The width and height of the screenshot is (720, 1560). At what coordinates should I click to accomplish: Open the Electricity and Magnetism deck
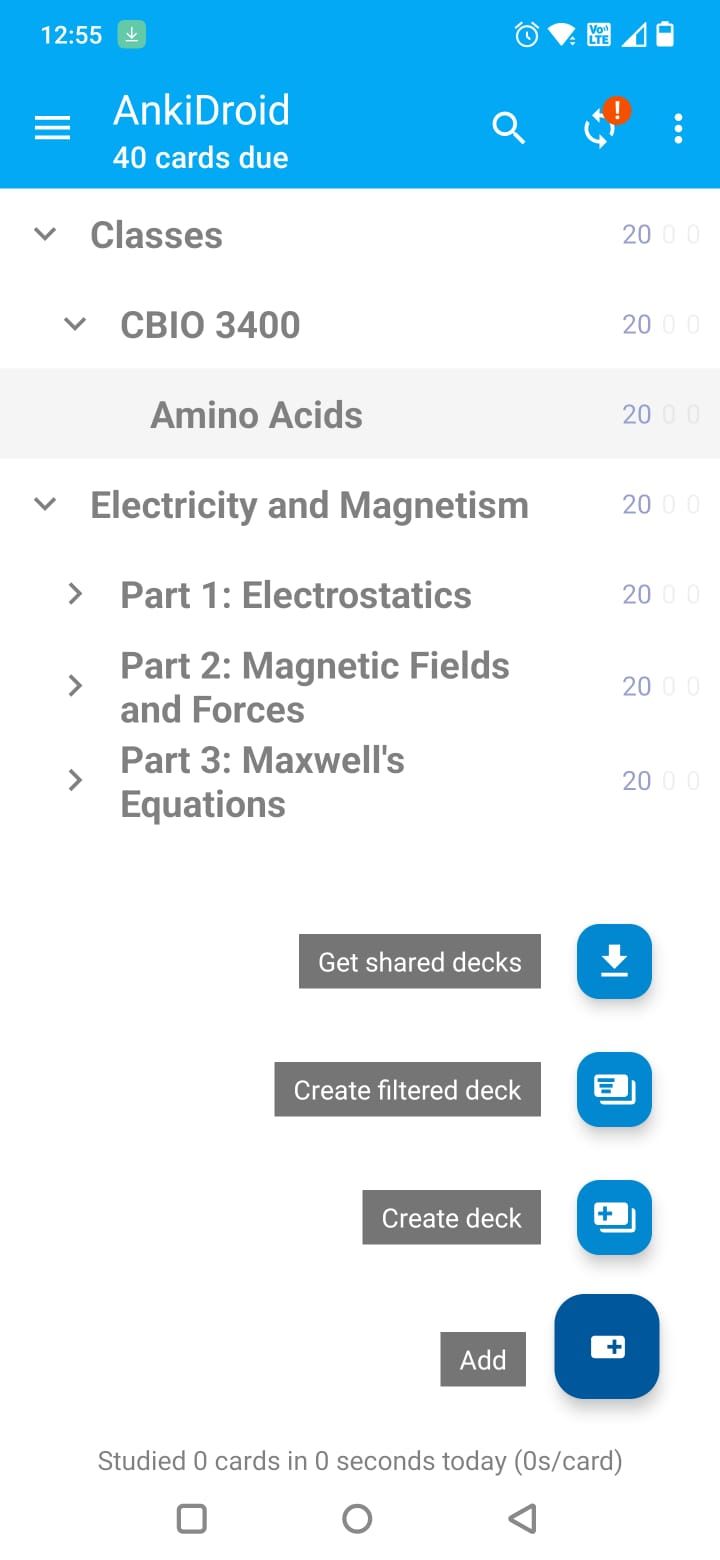310,505
